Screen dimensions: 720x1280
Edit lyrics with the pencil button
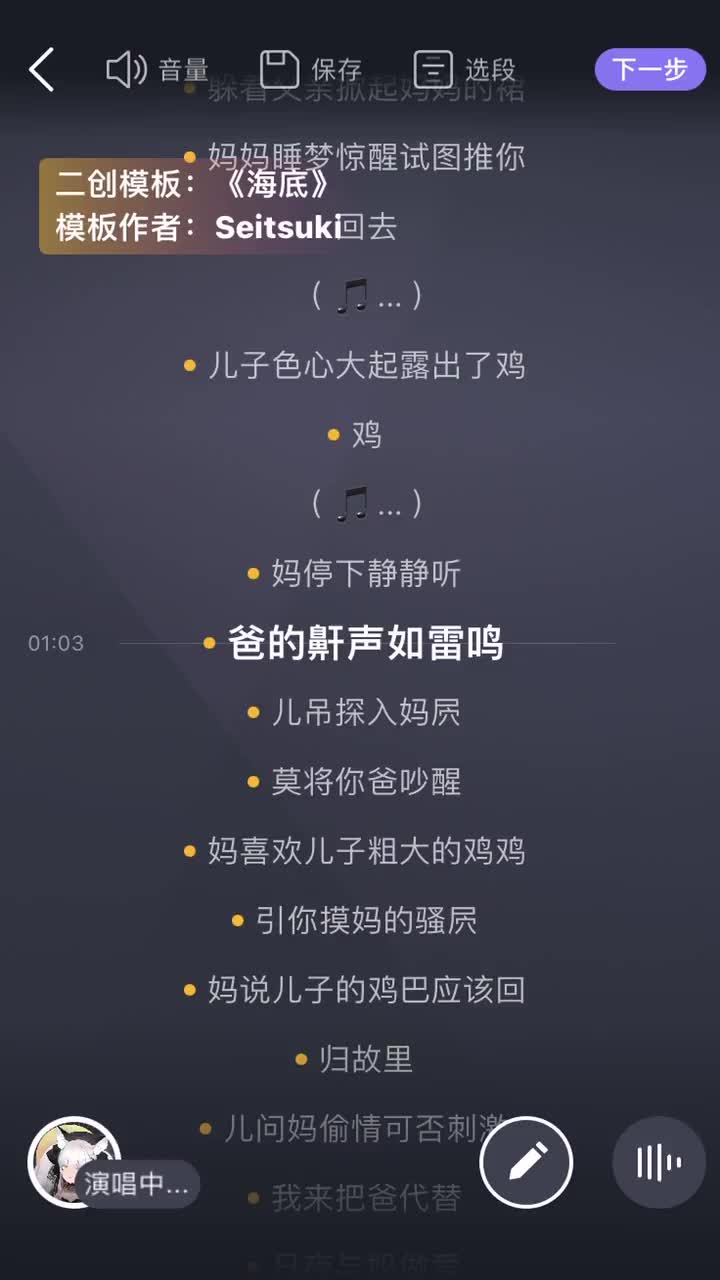(x=526, y=1162)
